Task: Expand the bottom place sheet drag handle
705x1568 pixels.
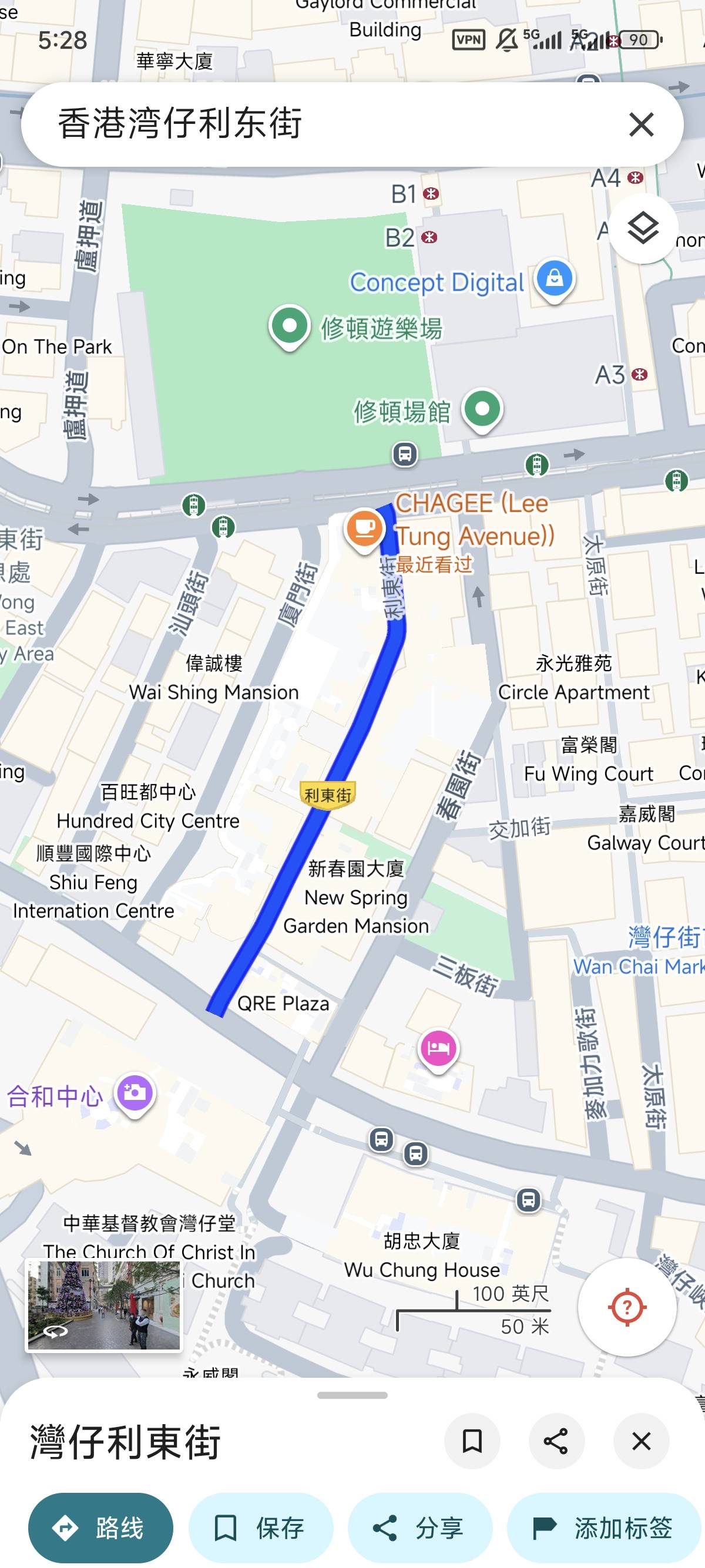Action: coord(352,1396)
